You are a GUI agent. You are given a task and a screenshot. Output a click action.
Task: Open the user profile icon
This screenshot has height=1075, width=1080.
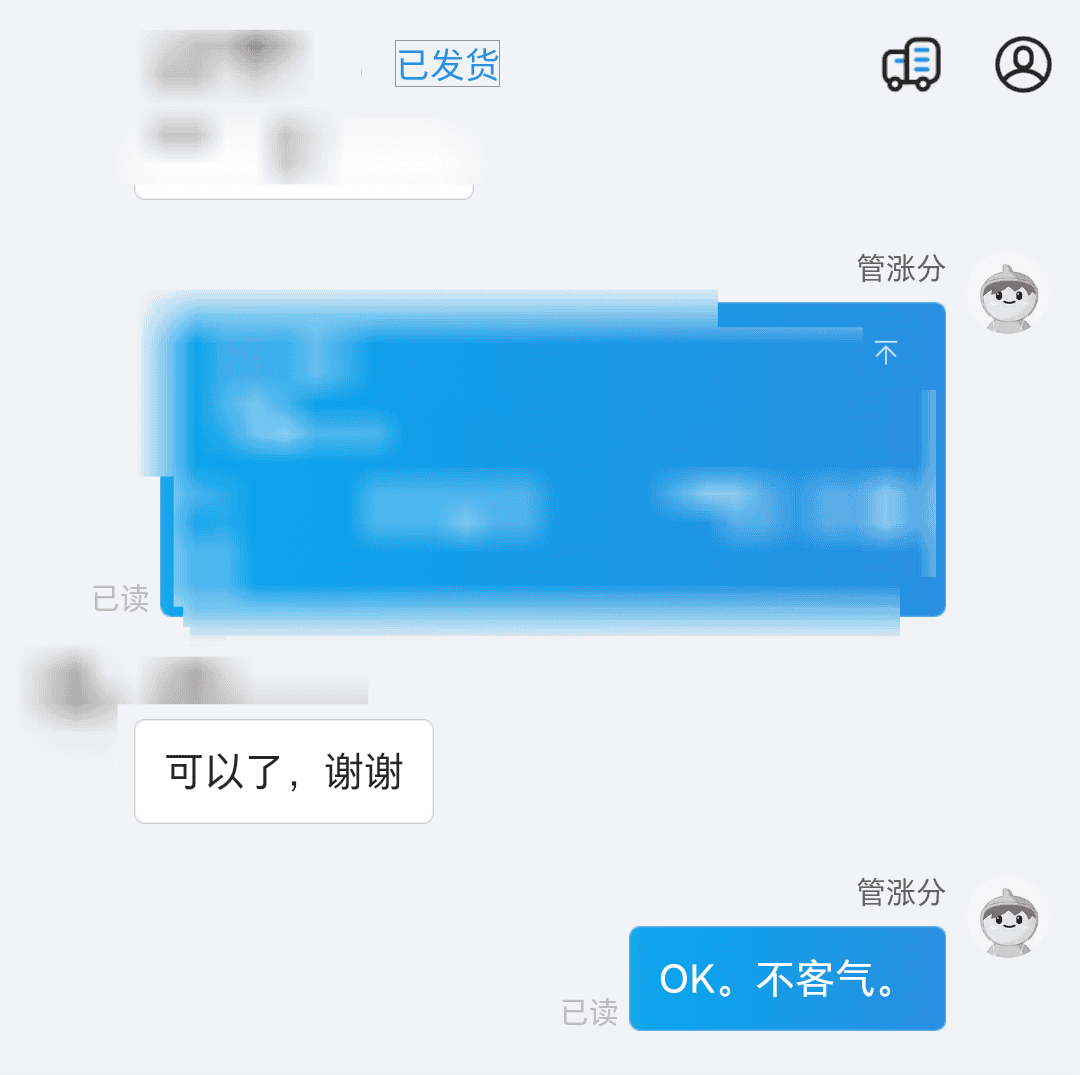point(1023,65)
